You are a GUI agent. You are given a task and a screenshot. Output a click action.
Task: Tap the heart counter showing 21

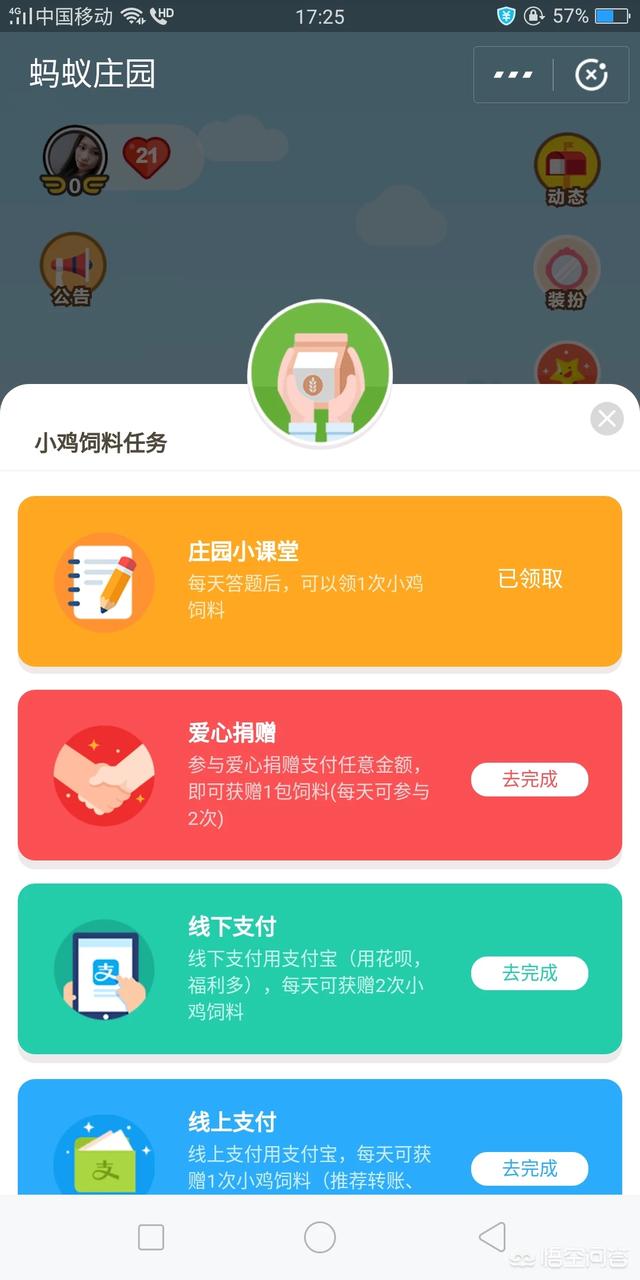[x=146, y=156]
